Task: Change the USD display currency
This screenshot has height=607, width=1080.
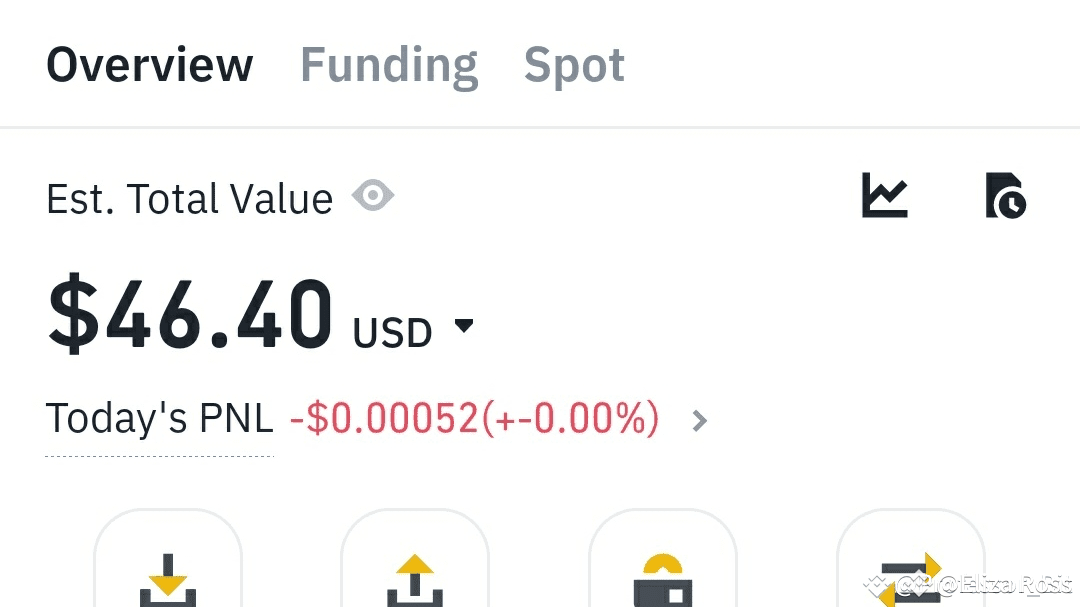Action: pyautogui.click(x=463, y=326)
